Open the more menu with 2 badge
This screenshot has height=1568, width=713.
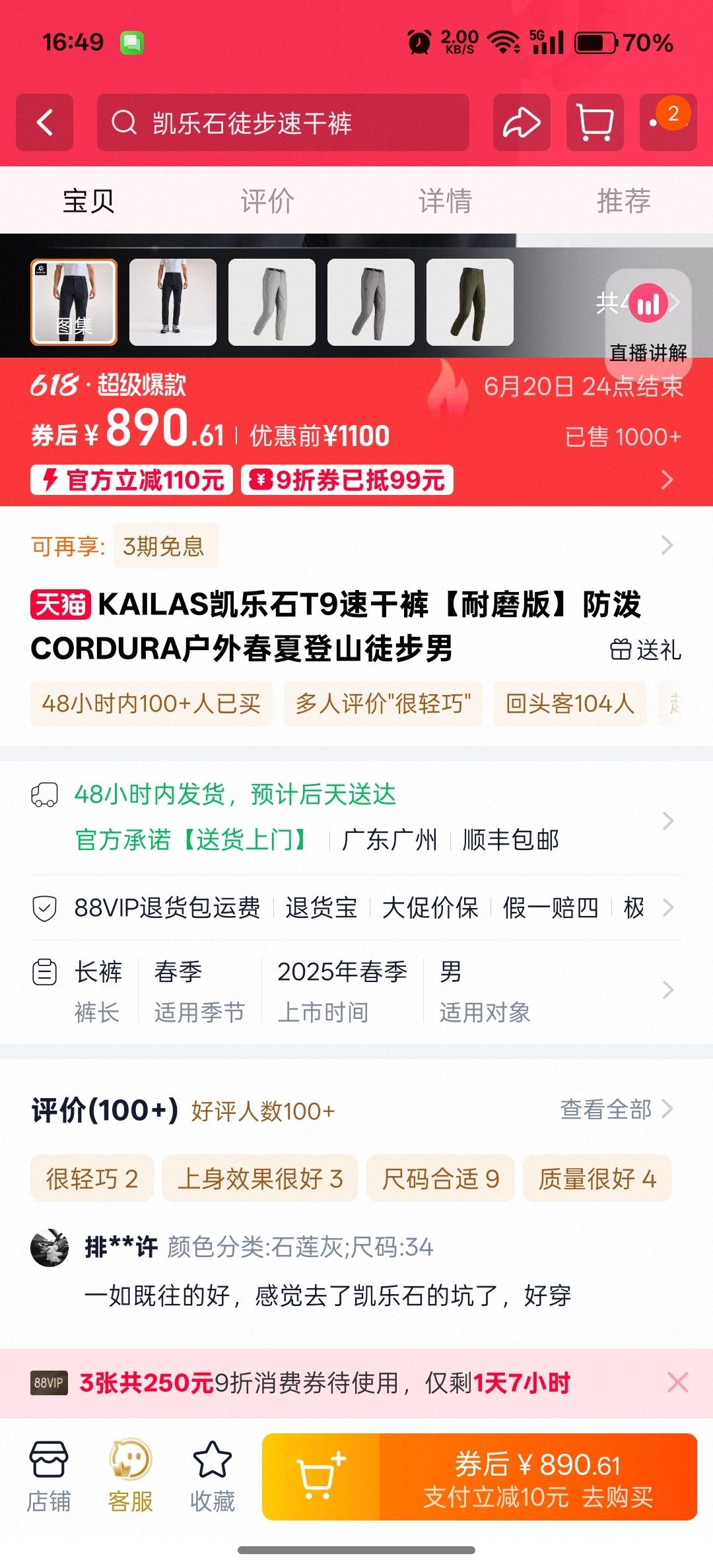coord(668,123)
